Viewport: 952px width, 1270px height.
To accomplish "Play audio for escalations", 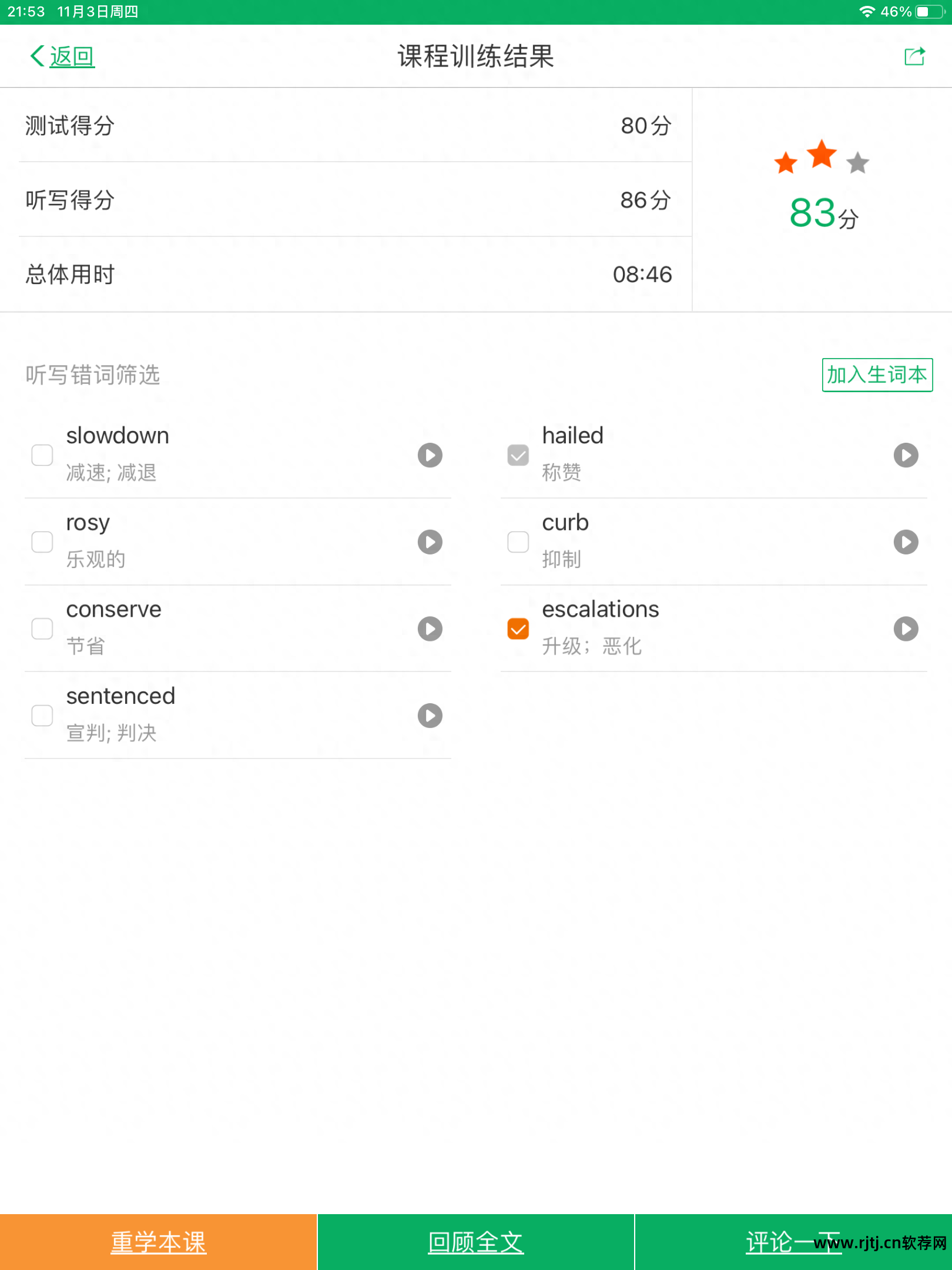I will (x=906, y=629).
